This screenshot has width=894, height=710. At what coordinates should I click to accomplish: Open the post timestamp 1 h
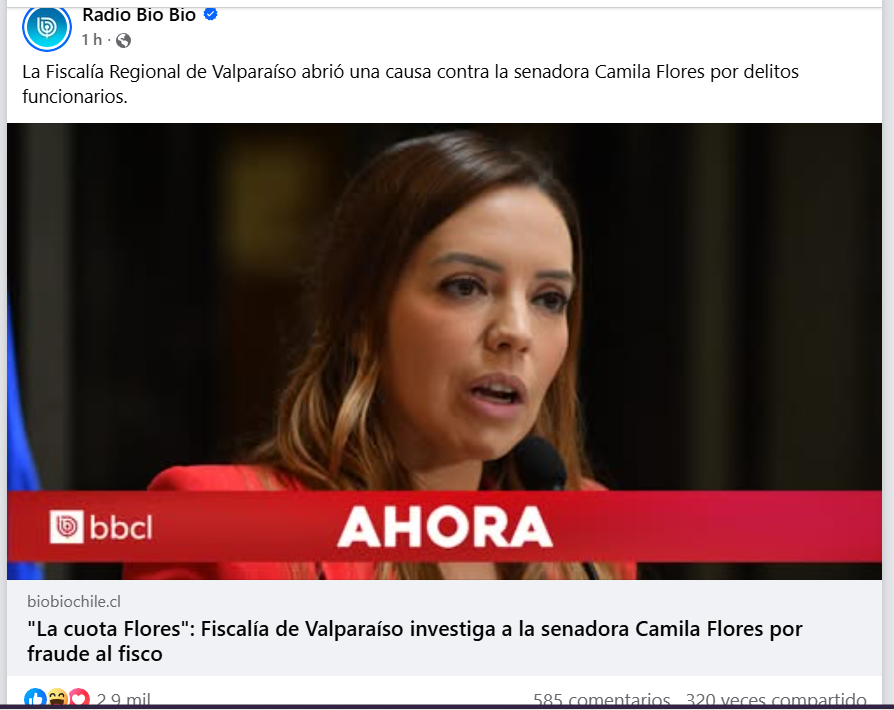pyautogui.click(x=92, y=40)
